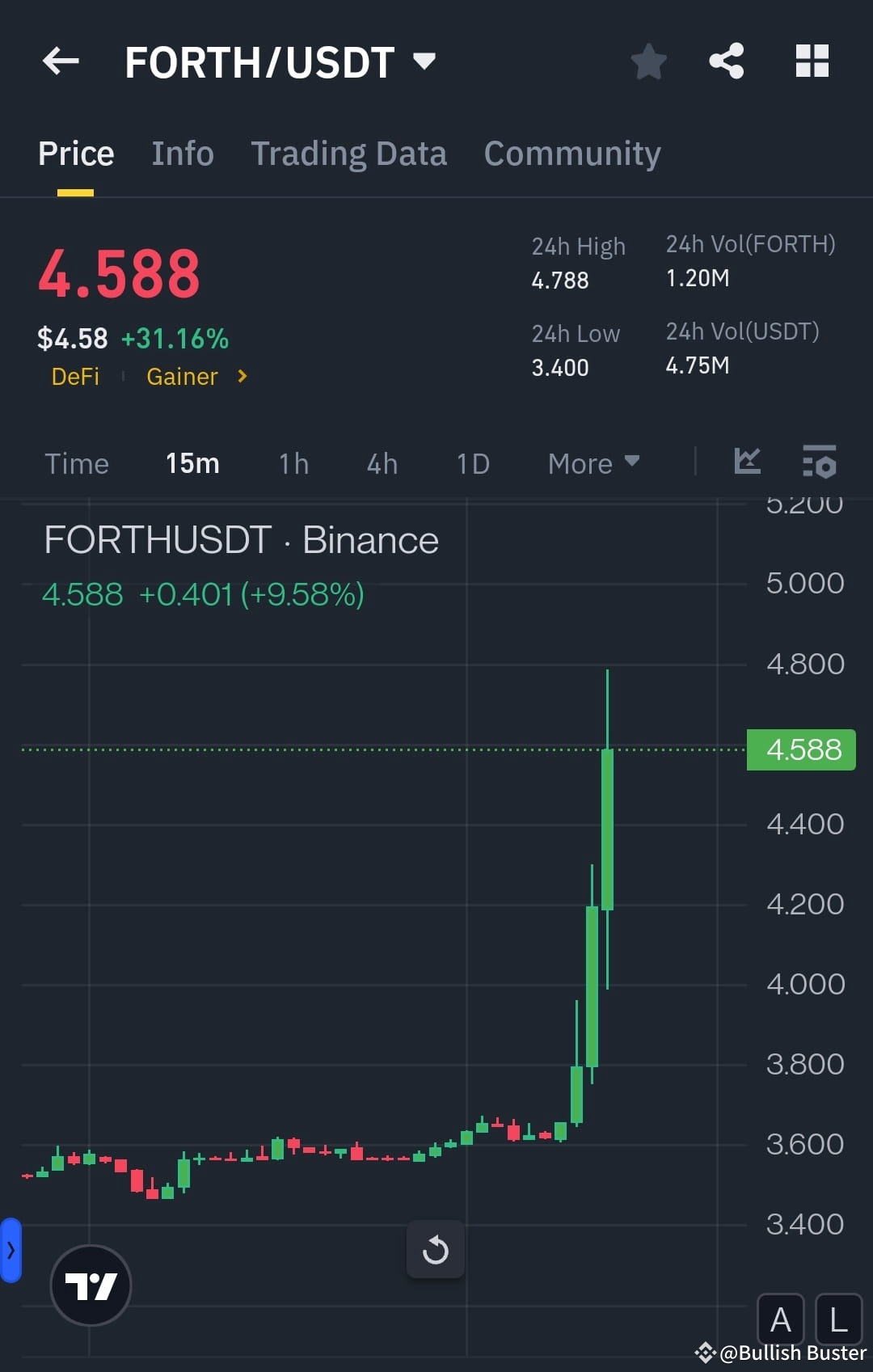Toggle the A amount-scale button
The height and width of the screenshot is (1372, 873).
point(781,1319)
